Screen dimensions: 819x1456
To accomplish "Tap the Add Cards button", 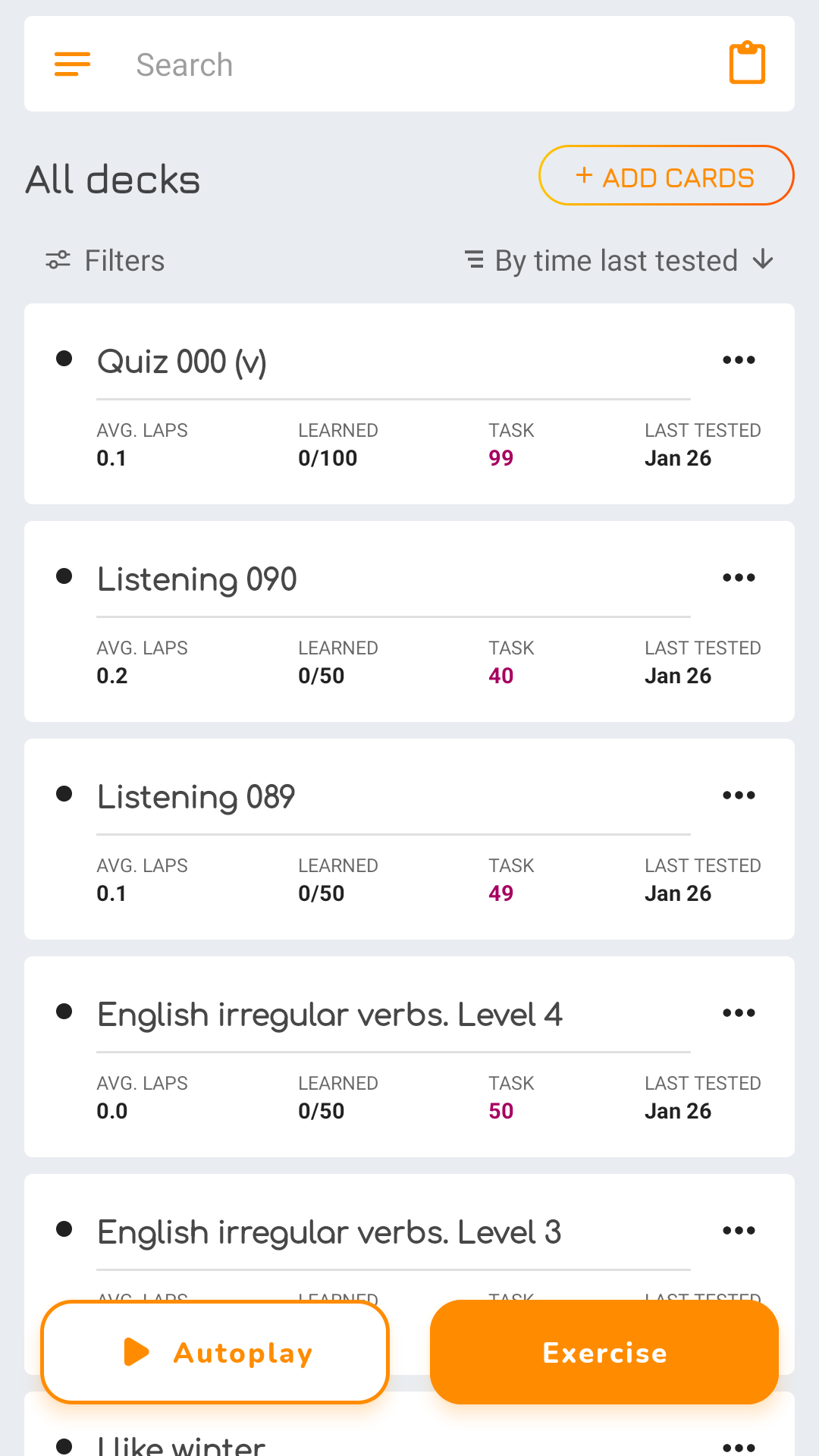I will pos(666,176).
